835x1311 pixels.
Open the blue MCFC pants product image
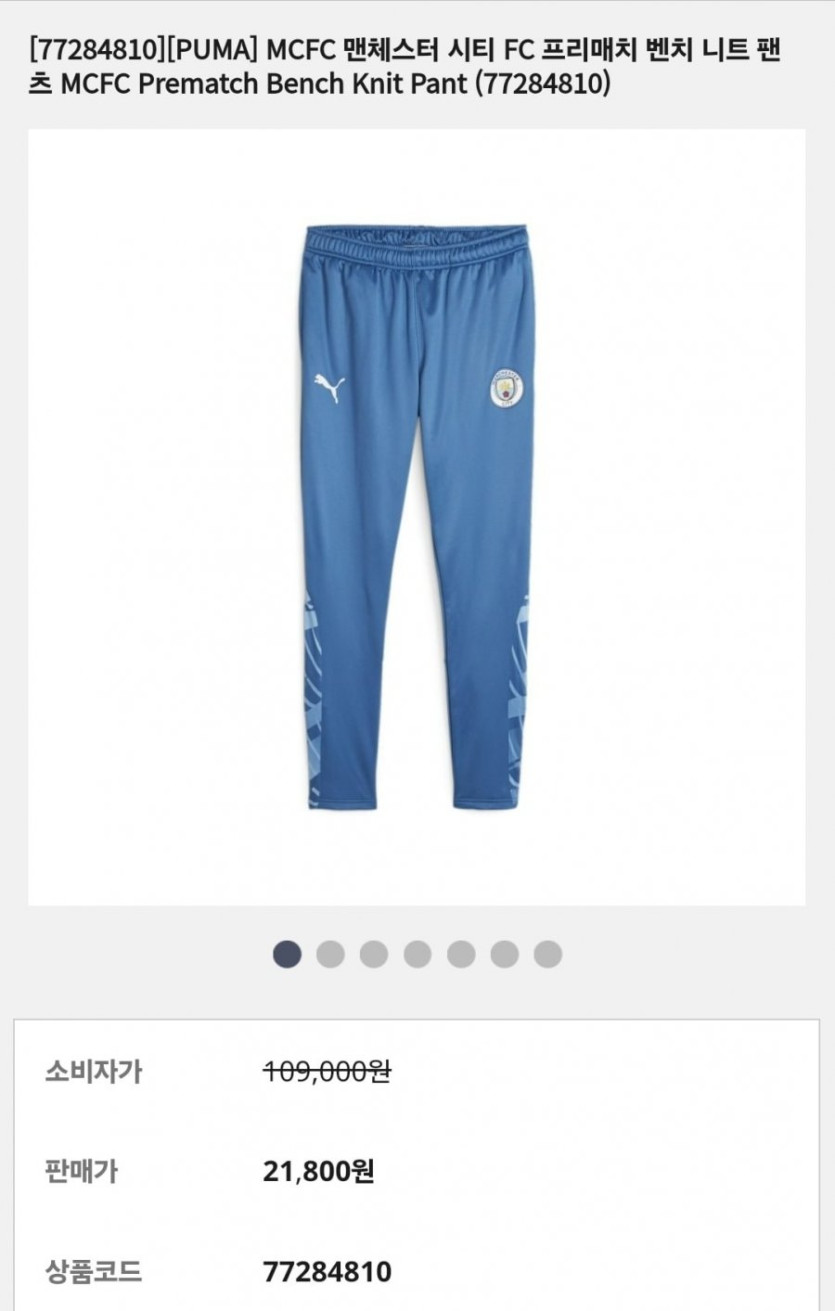pos(416,517)
